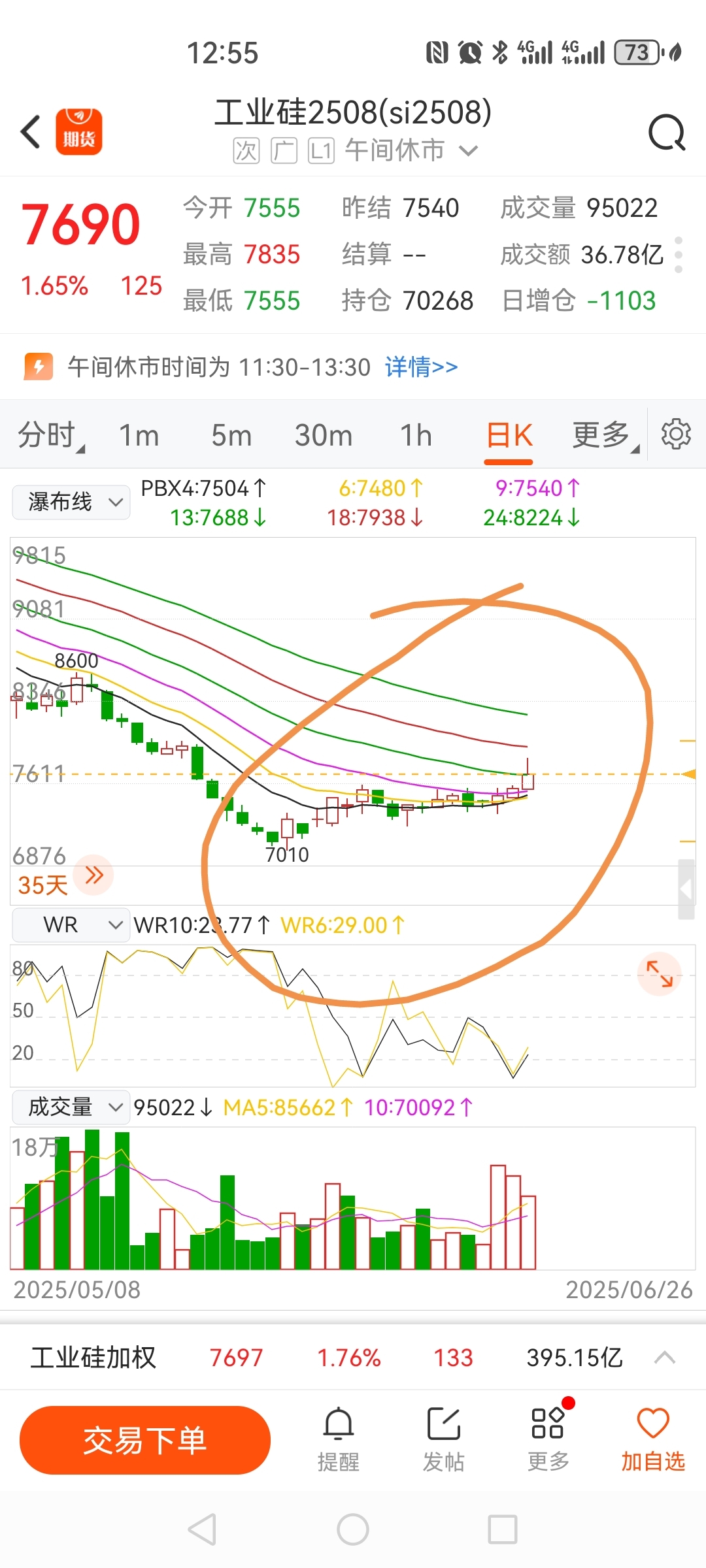
Task: Expand the 工业硅加权 bar chevron
Action: (665, 1358)
